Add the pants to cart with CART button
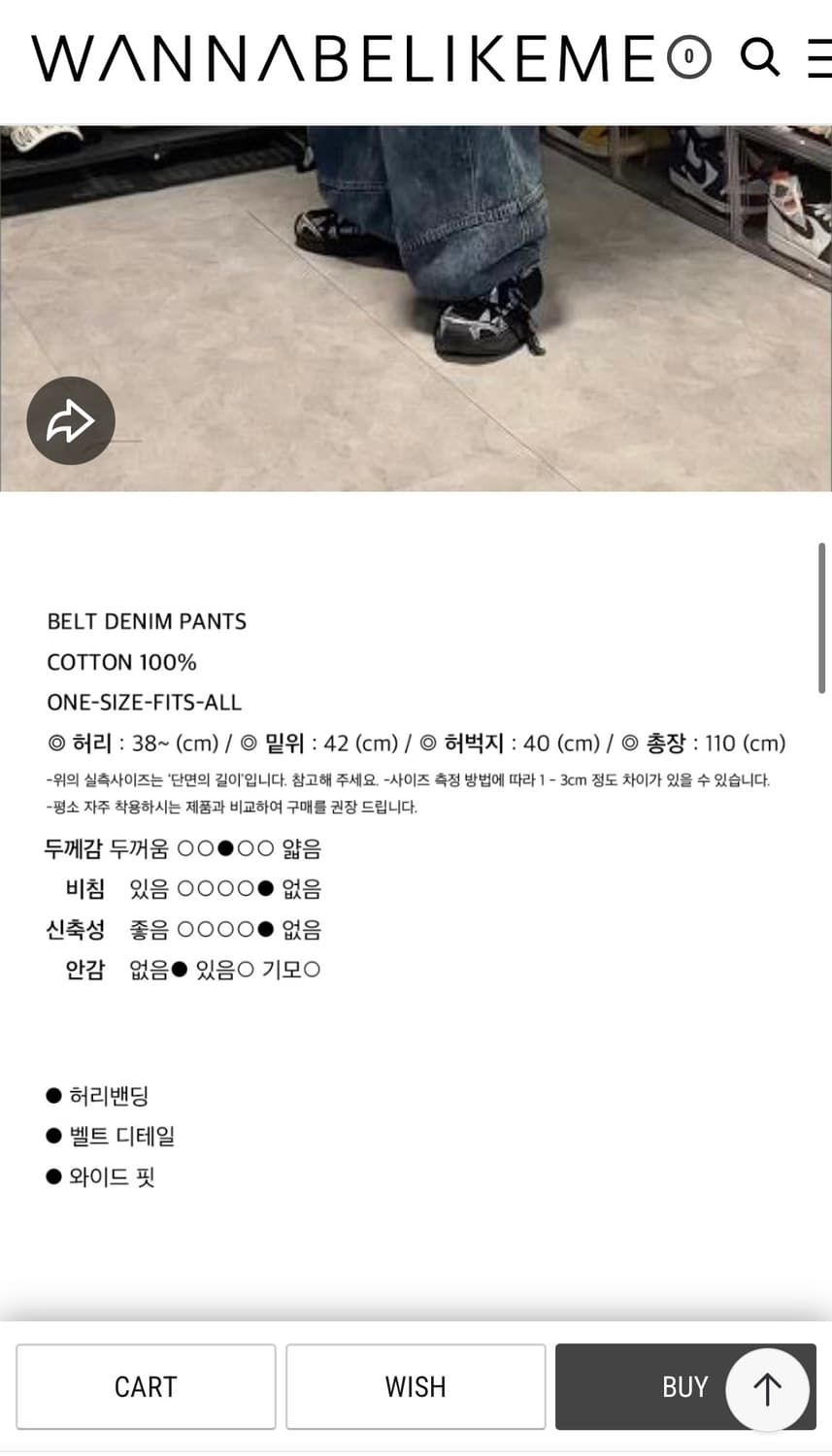Image resolution: width=832 pixels, height=1456 pixels. point(146,1386)
